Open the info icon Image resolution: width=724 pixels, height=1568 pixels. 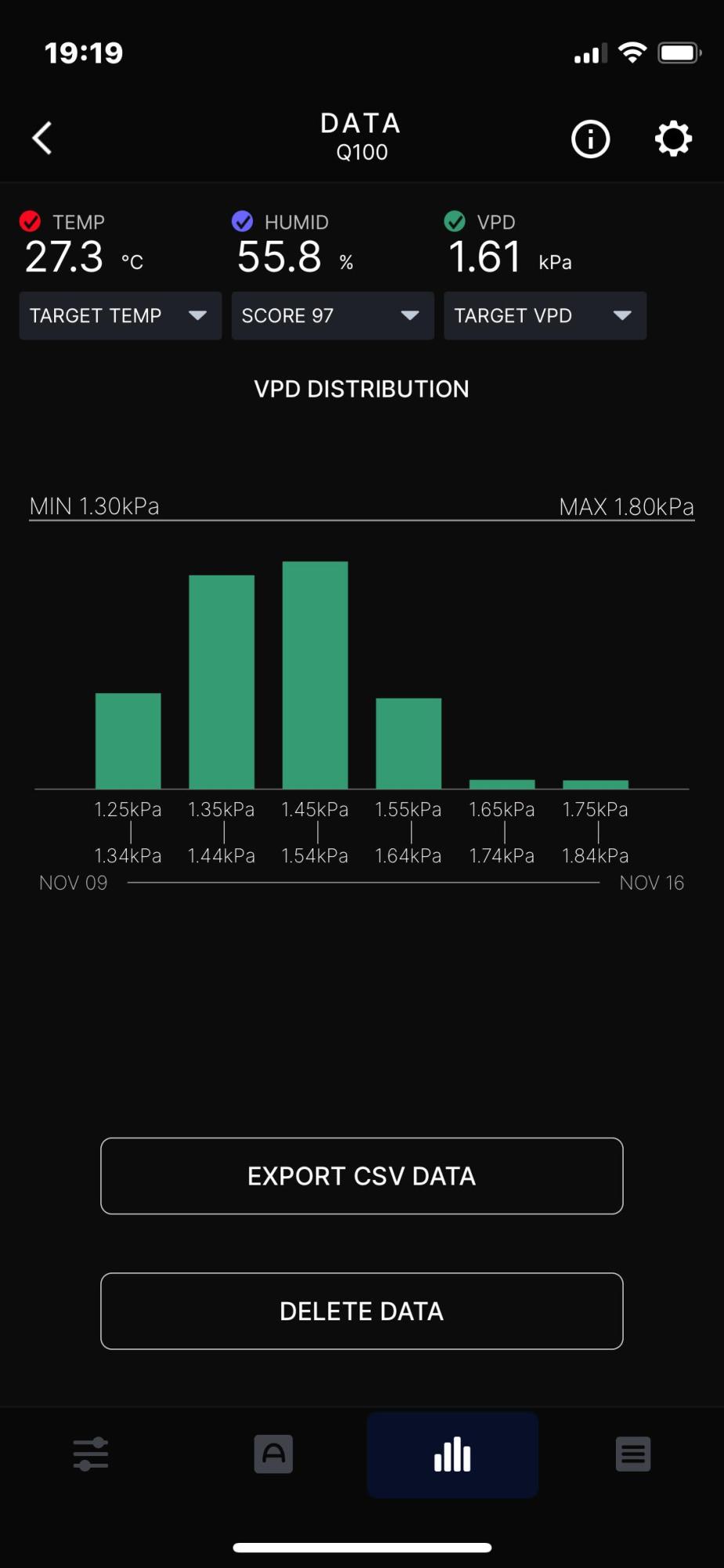[590, 140]
